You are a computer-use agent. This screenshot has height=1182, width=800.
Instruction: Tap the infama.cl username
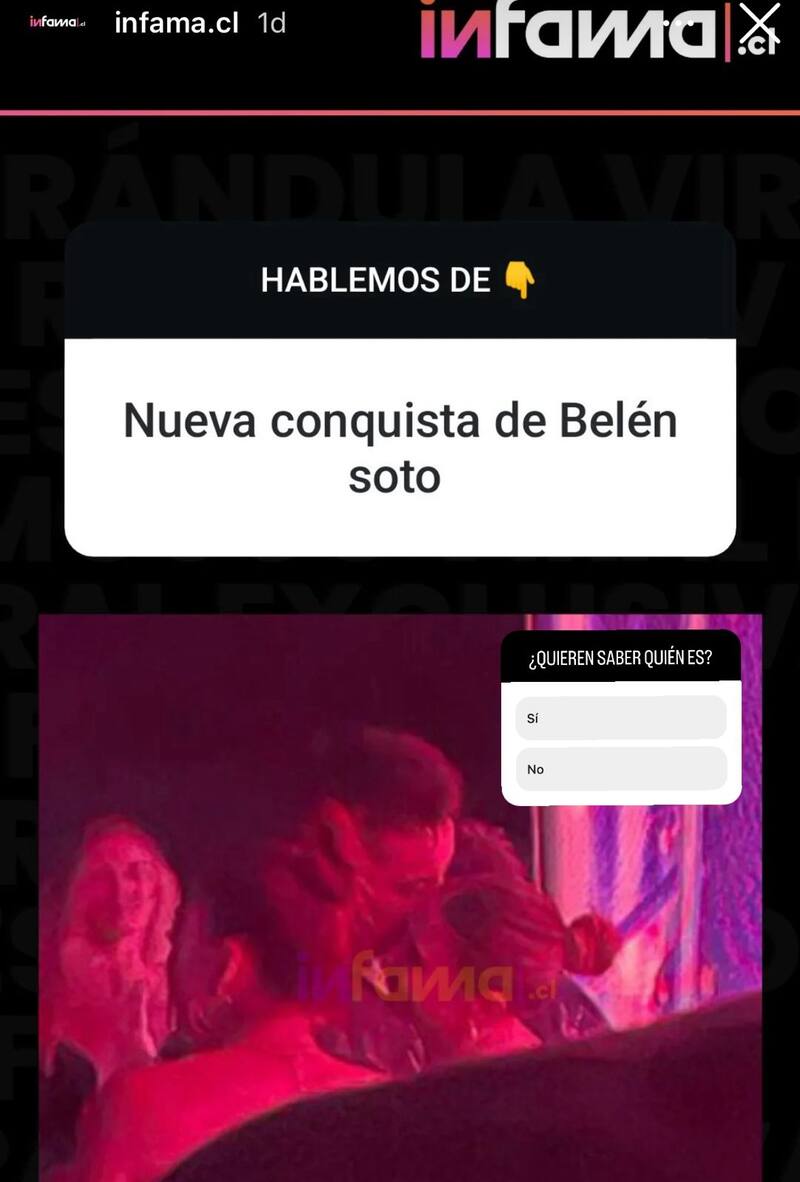click(176, 22)
